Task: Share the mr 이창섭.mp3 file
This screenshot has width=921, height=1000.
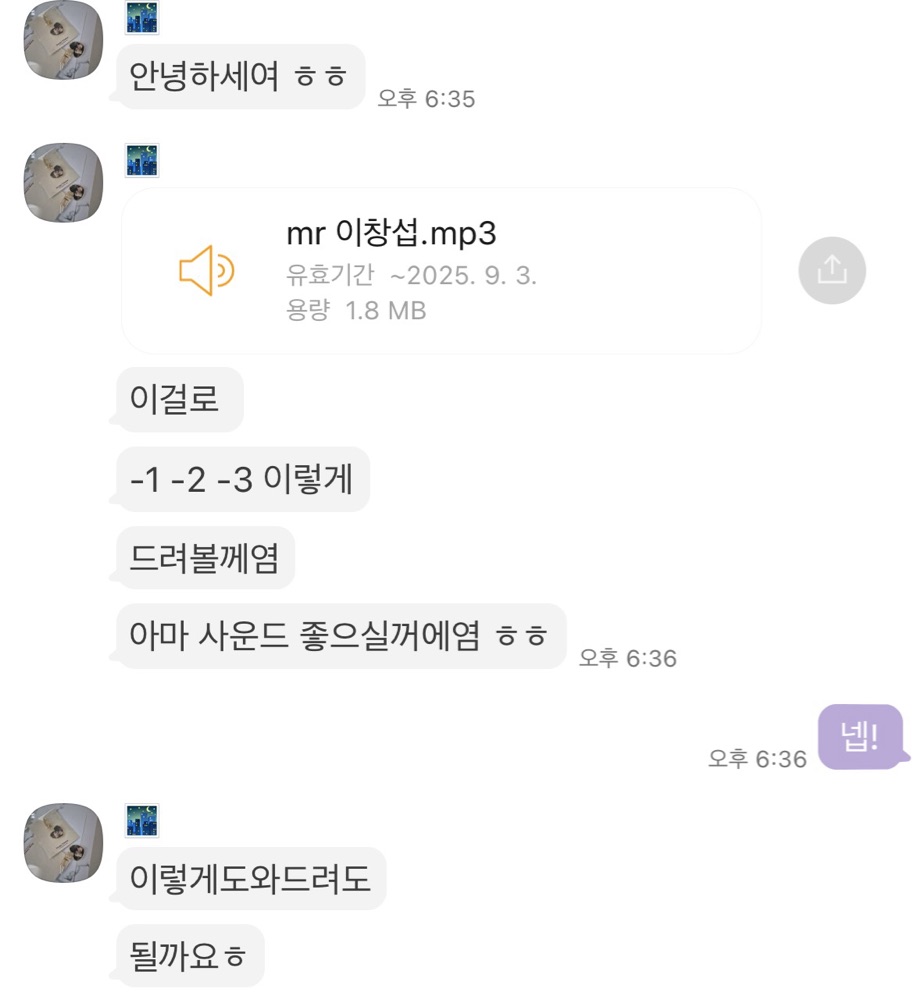Action: click(832, 270)
